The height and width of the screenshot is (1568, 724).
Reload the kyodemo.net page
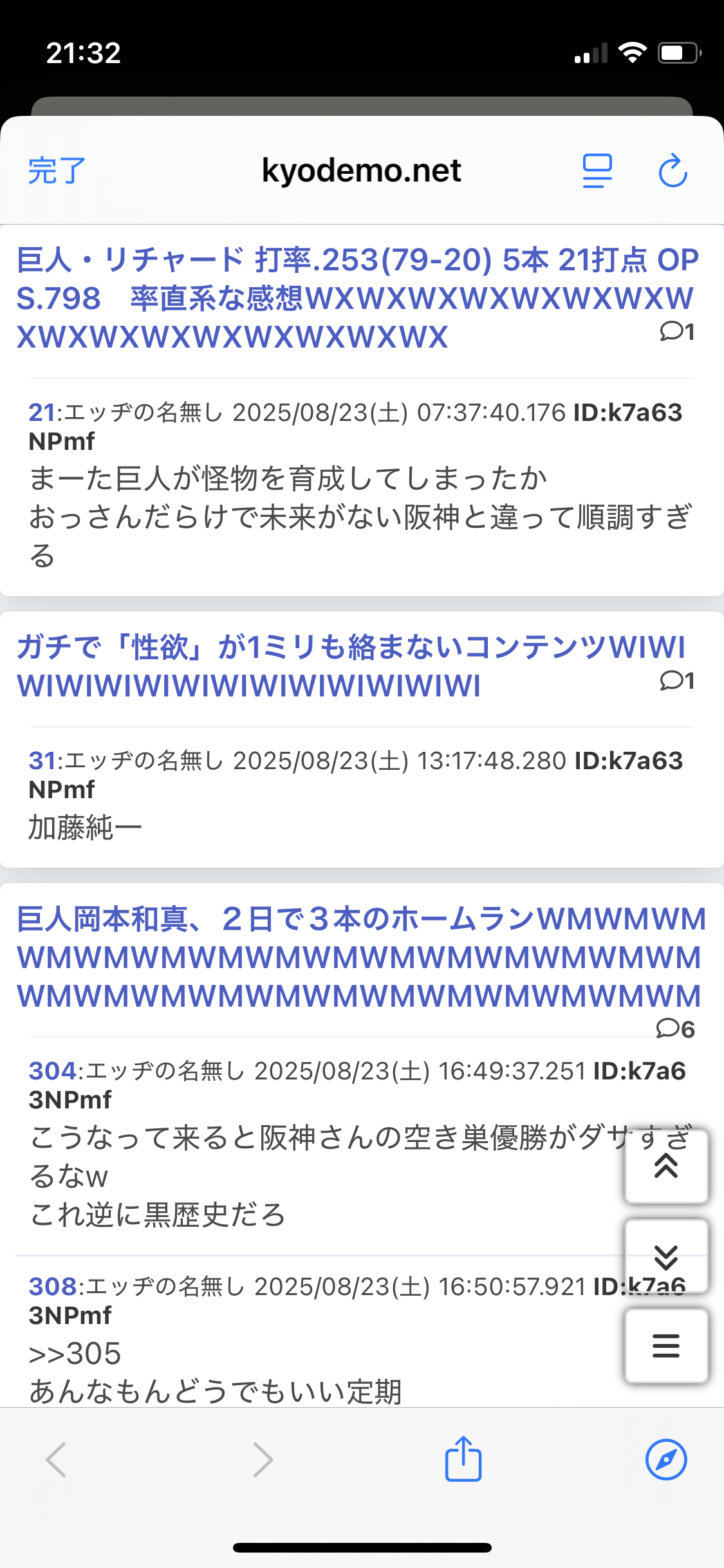673,171
